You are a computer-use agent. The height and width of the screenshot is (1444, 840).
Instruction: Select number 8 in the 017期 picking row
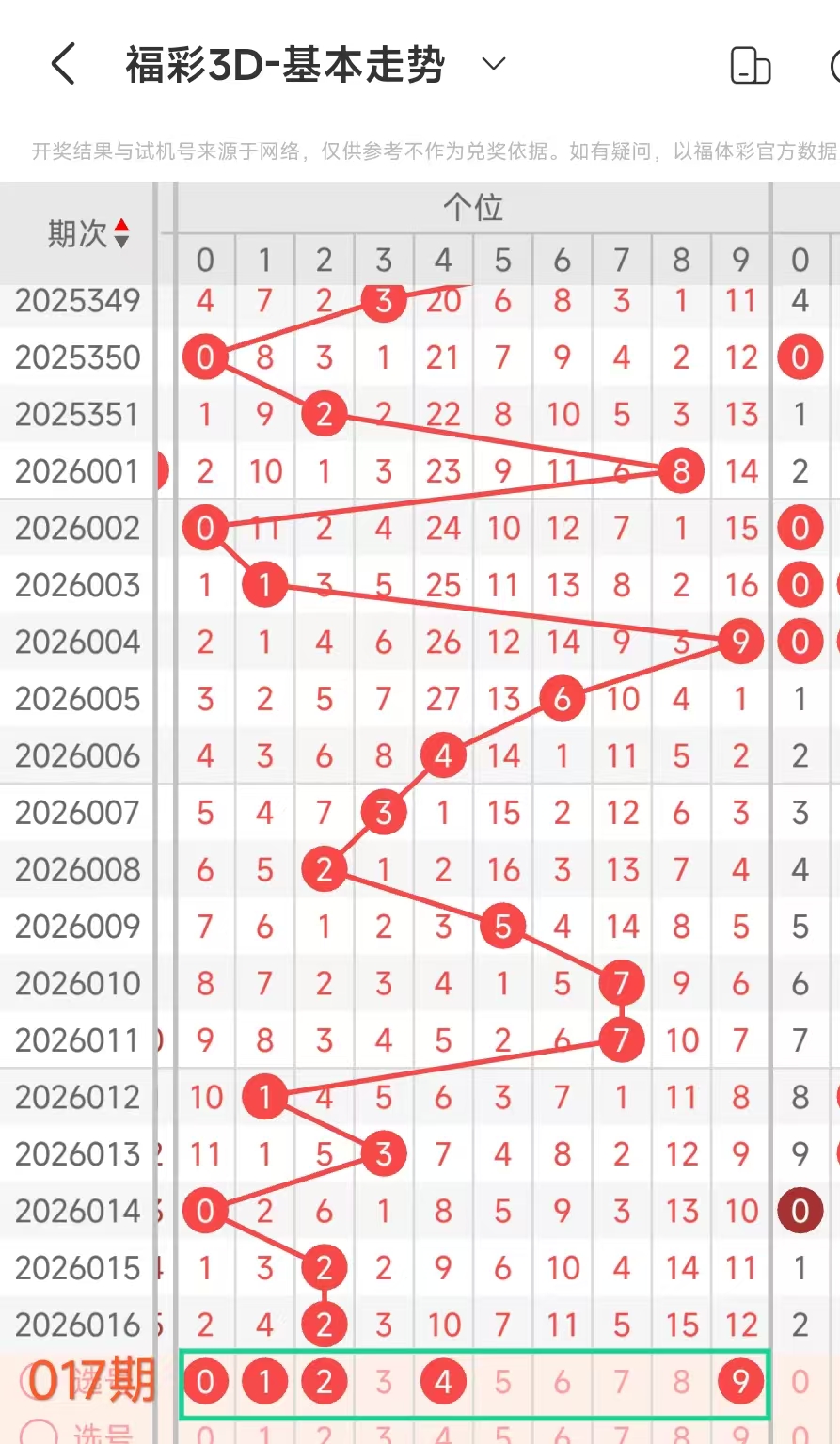coord(681,1382)
